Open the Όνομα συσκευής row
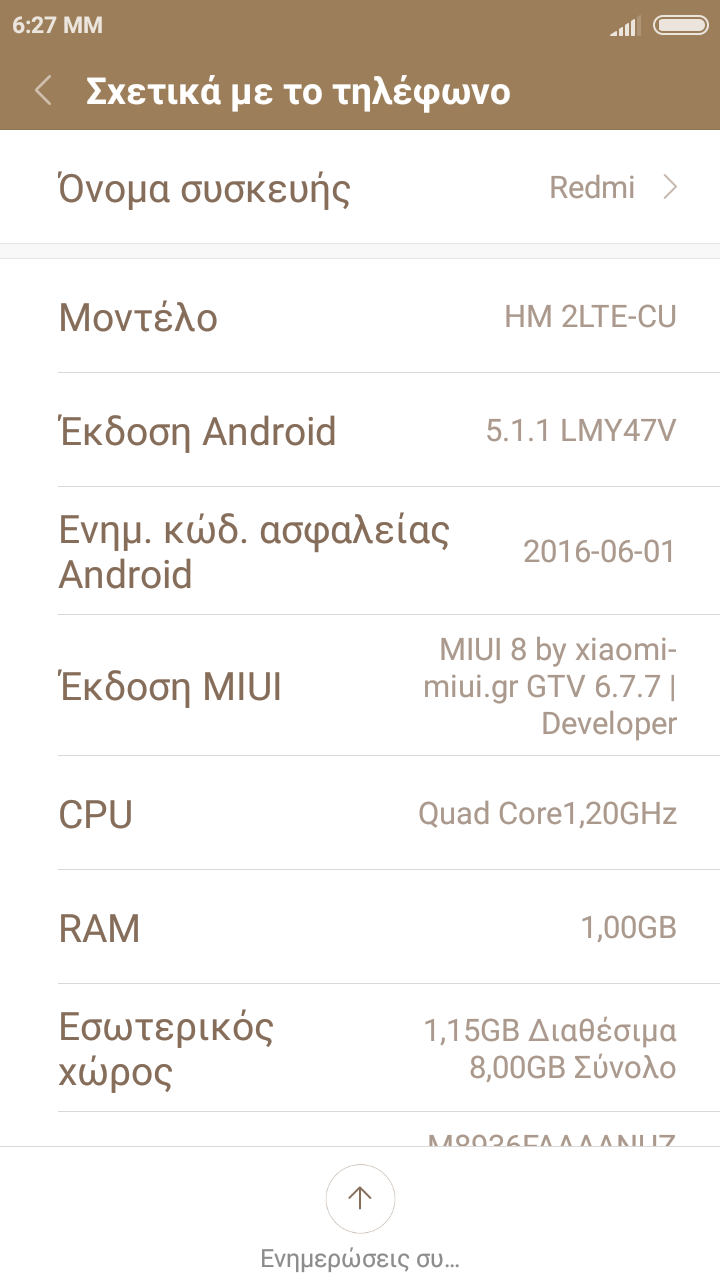This screenshot has height=1280, width=720. (x=360, y=187)
